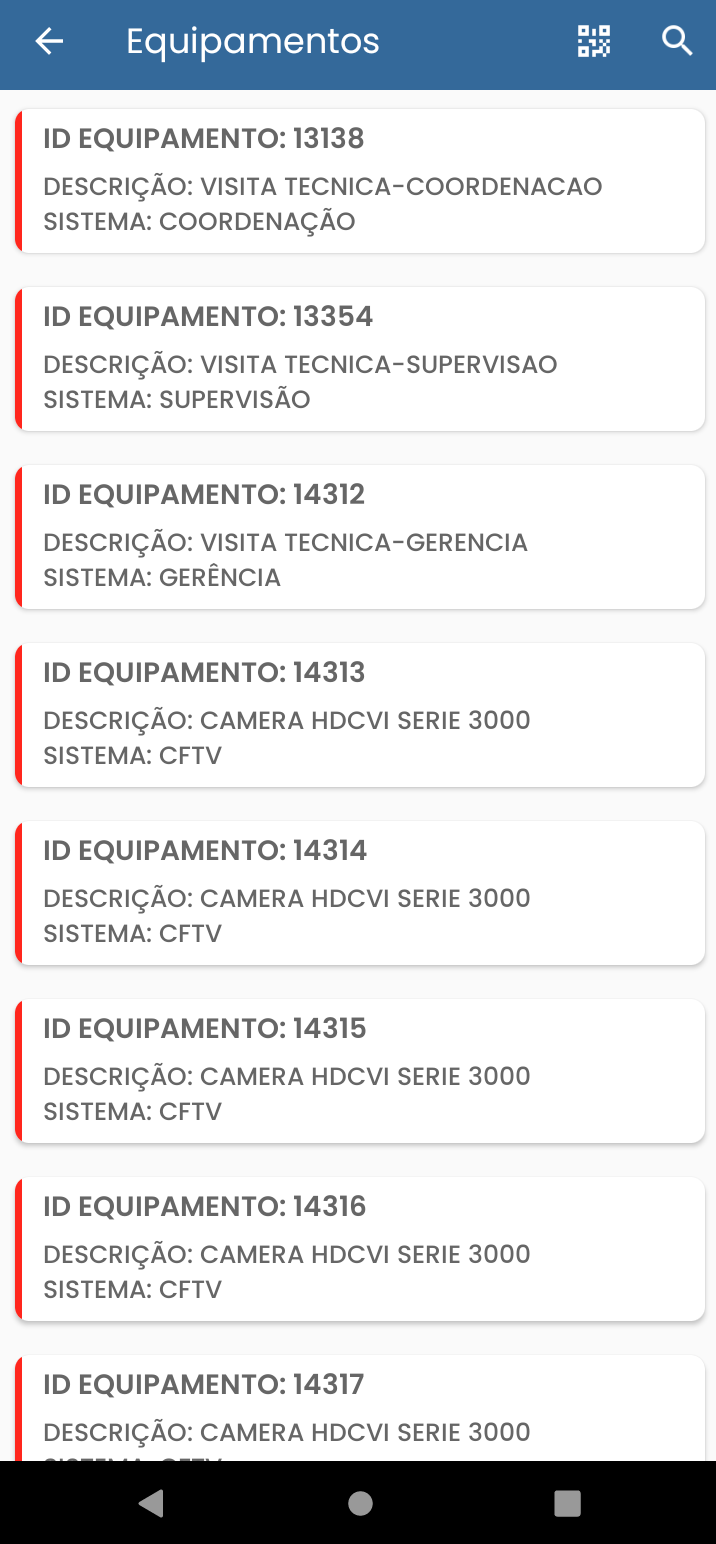The image size is (716, 1544).
Task: Open the QR code scanner
Action: (x=594, y=41)
